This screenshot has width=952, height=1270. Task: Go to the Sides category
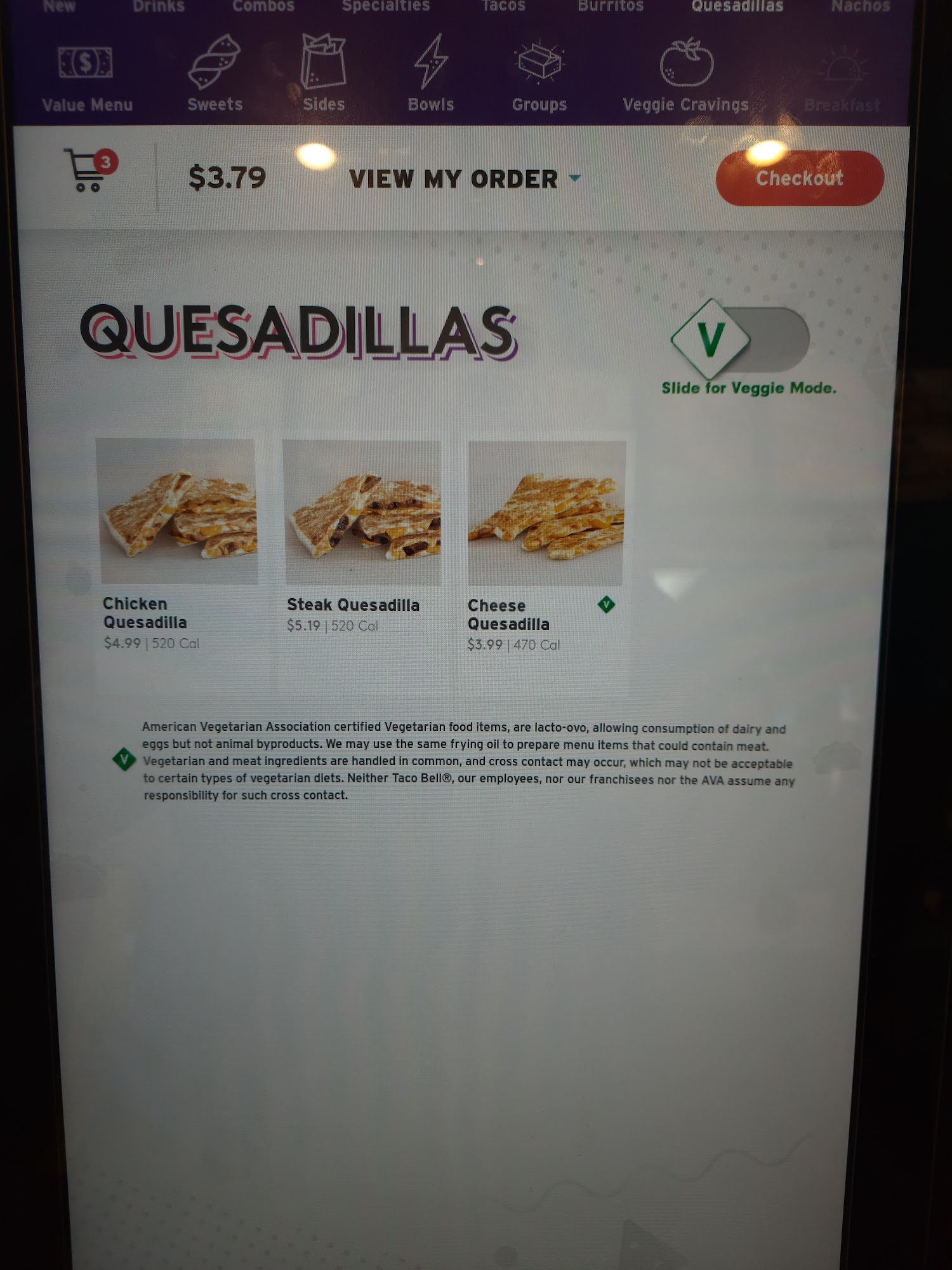pos(324,75)
